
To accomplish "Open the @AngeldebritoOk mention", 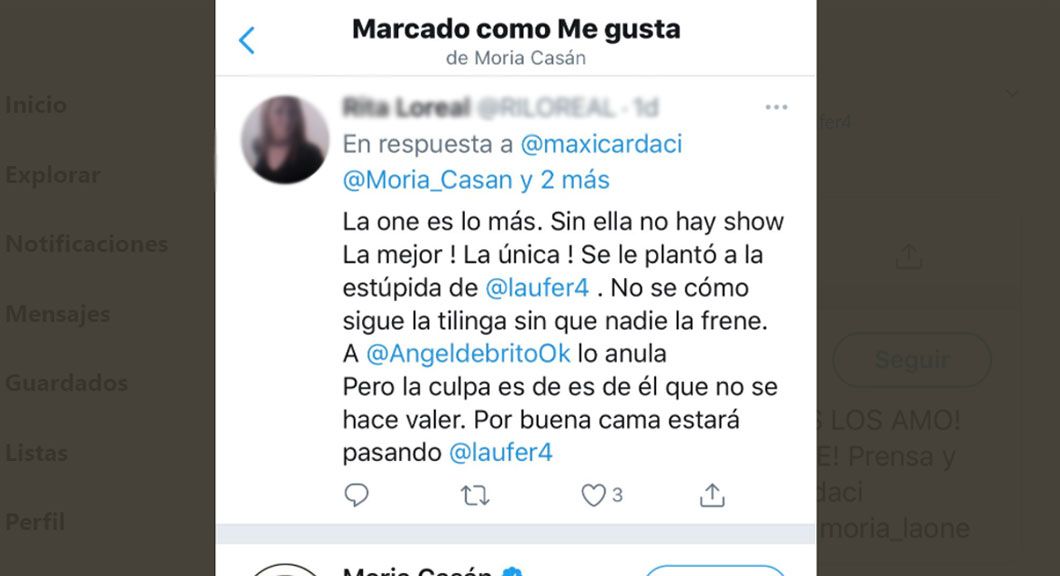I will tap(468, 353).
